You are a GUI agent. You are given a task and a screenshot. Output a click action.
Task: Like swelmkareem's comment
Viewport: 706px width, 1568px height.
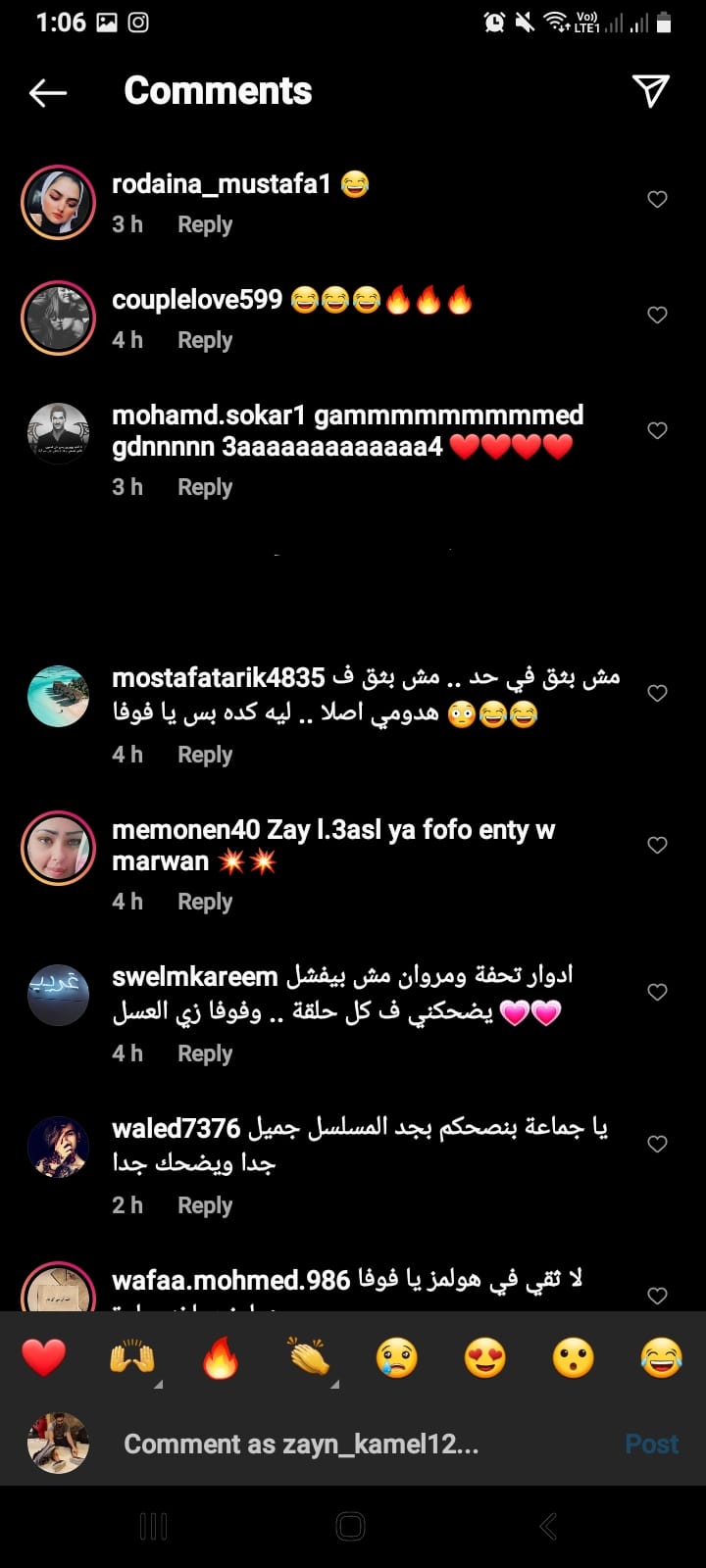[657, 992]
